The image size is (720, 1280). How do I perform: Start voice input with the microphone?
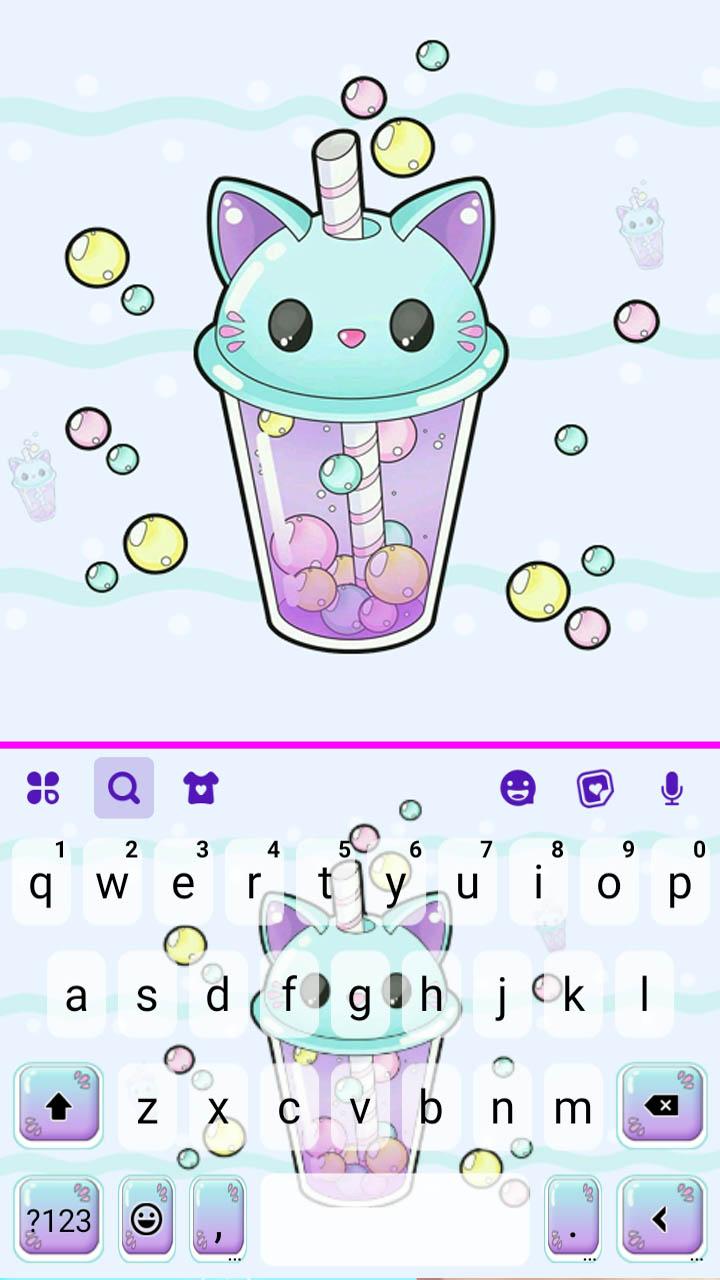point(672,788)
